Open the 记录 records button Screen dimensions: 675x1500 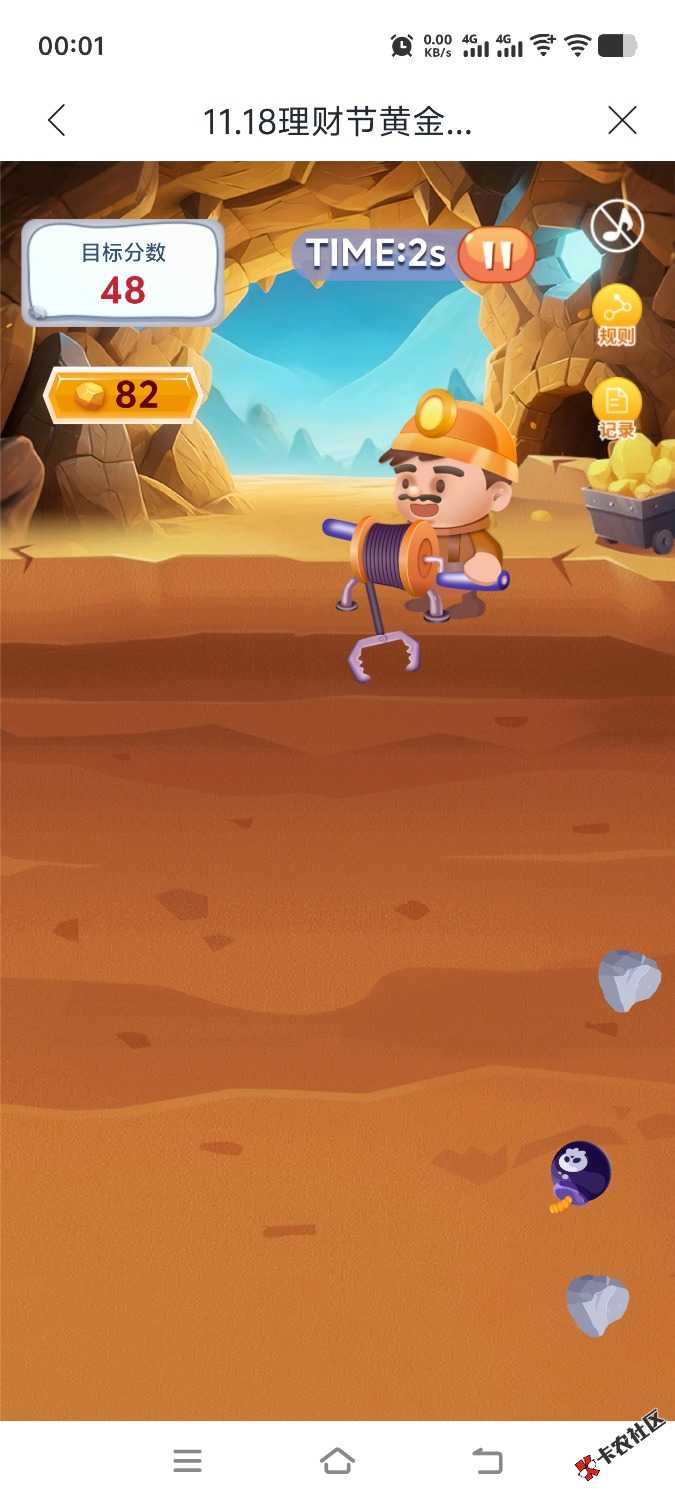616,410
